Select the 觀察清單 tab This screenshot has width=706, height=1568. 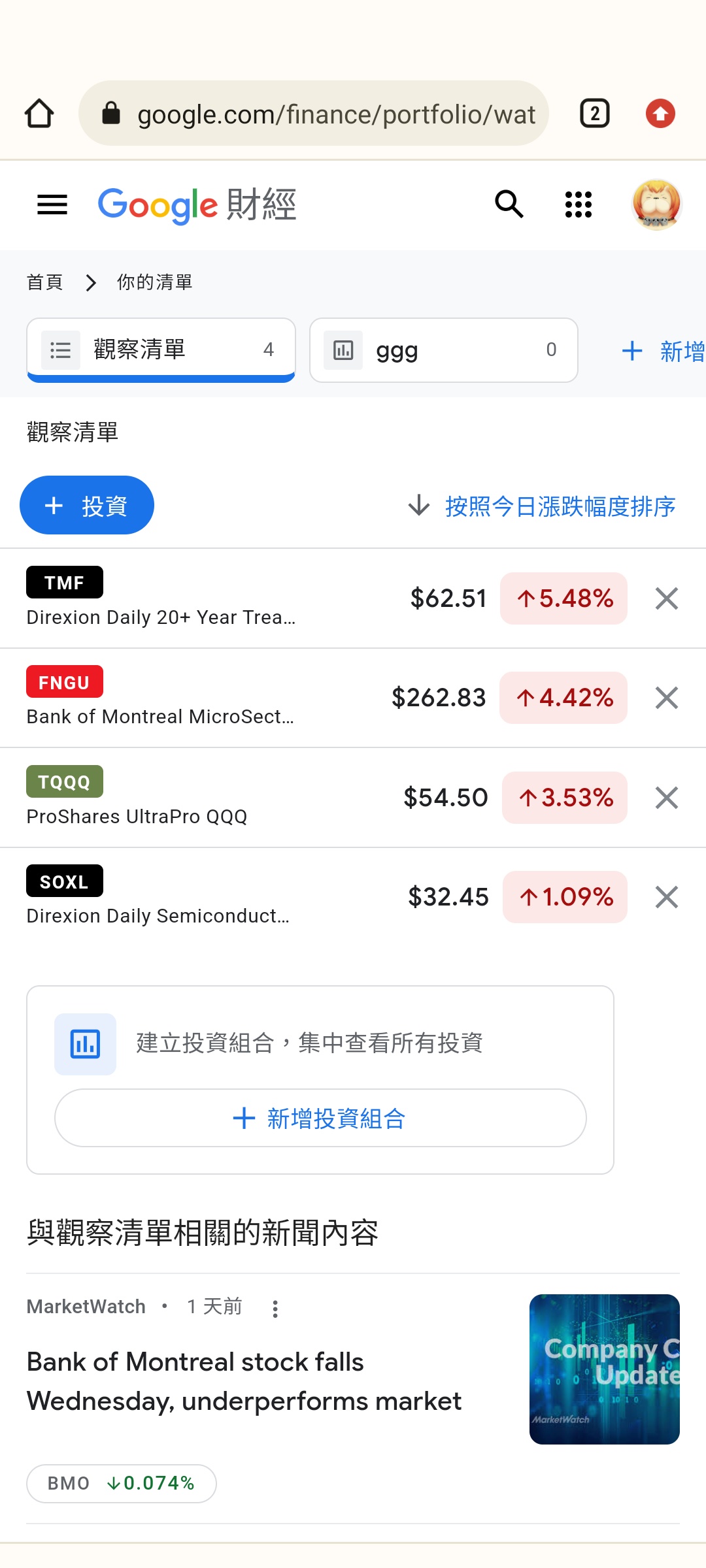(161, 350)
